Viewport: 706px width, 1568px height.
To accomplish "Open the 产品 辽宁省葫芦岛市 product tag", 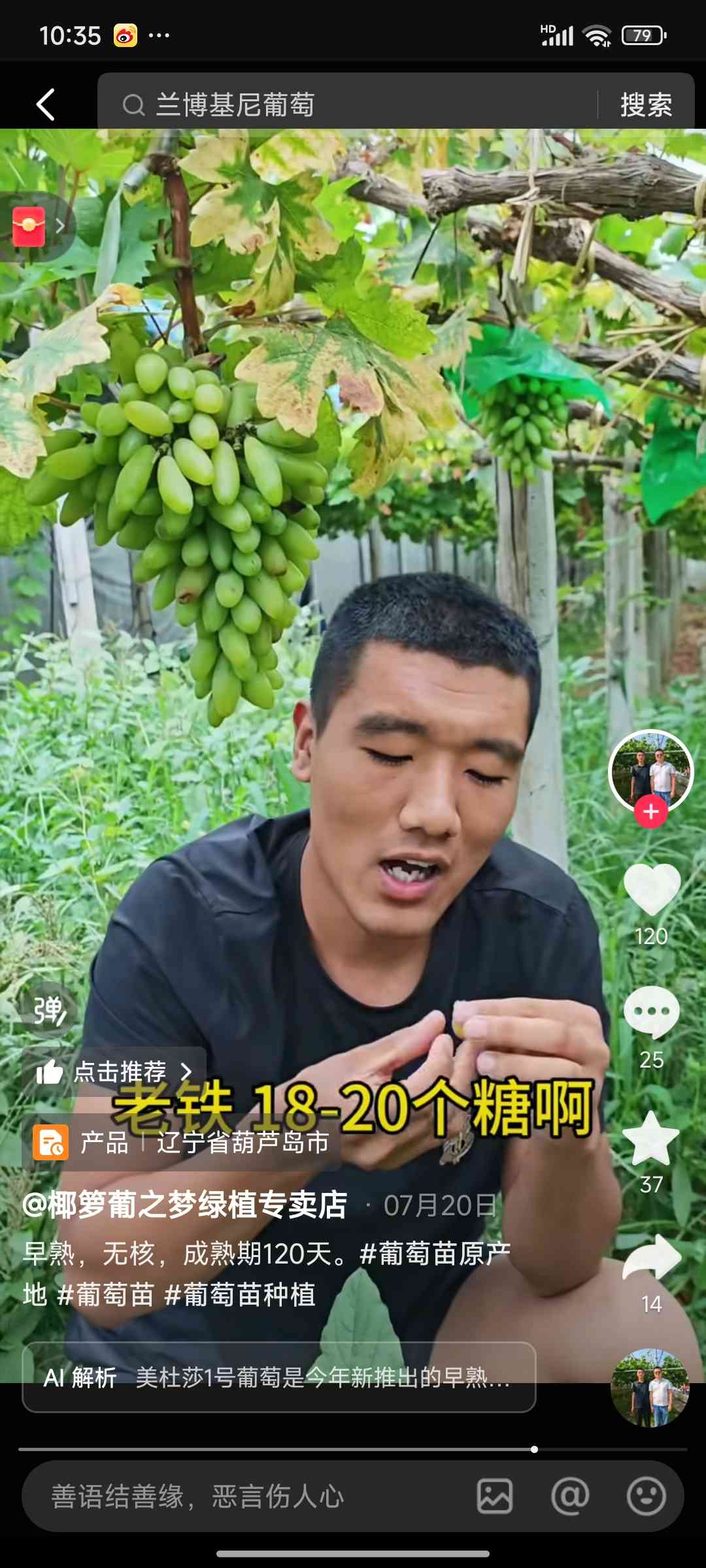I will coord(182,1143).
